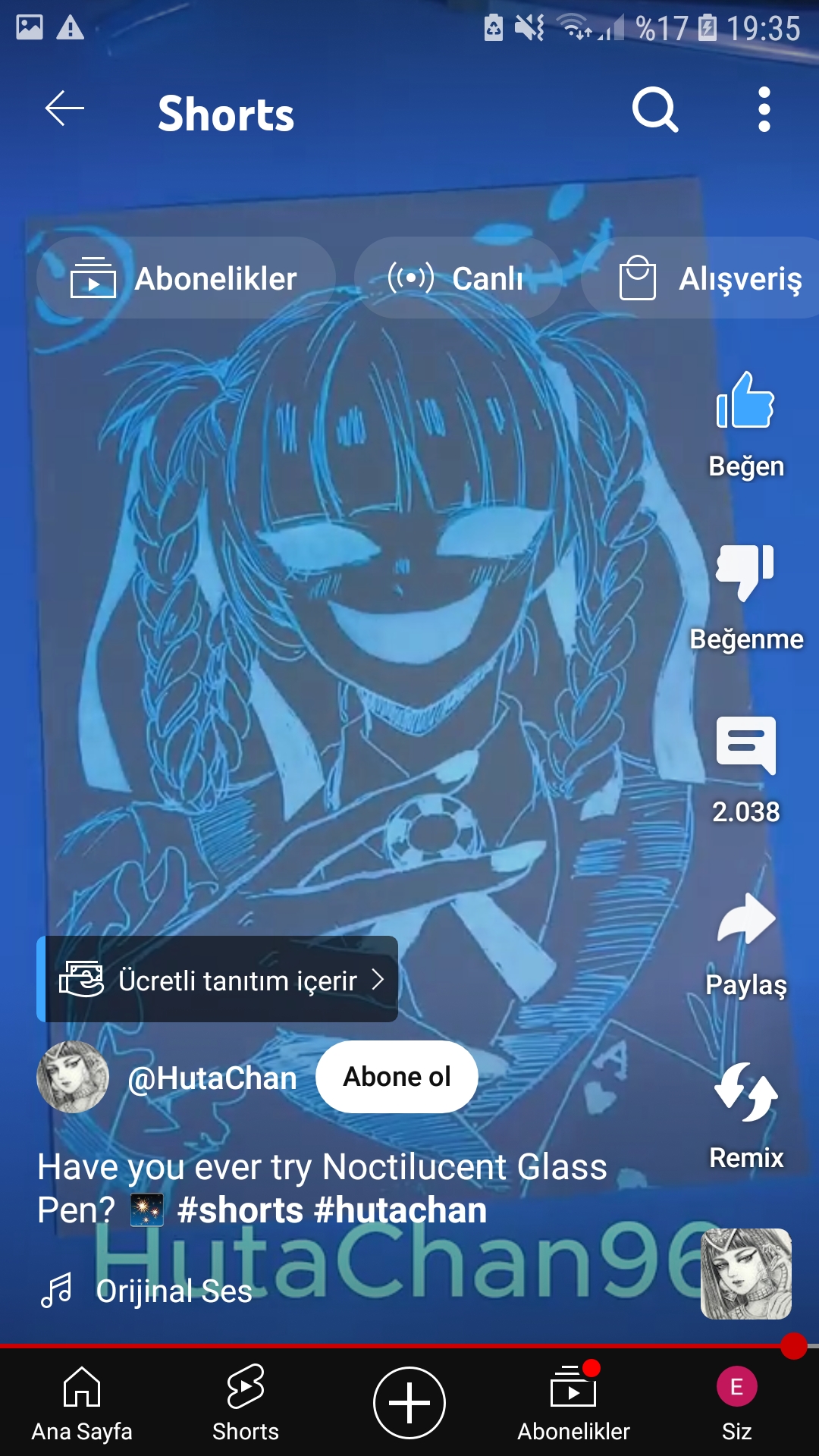Tap the sound thumbnail at bottom right
This screenshot has height=1456, width=819.
pos(746,1274)
